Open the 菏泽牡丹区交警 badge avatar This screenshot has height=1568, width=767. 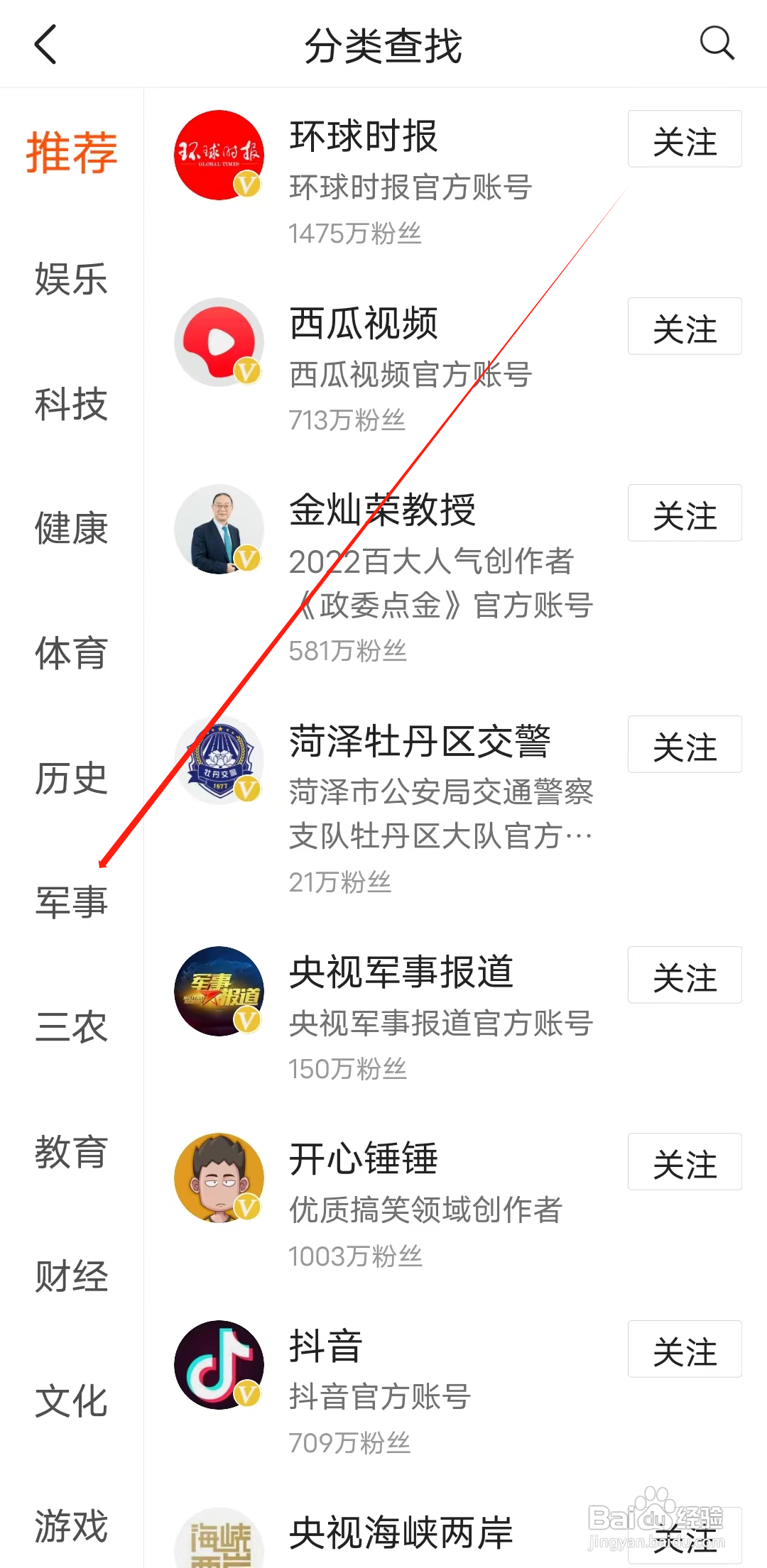[218, 760]
